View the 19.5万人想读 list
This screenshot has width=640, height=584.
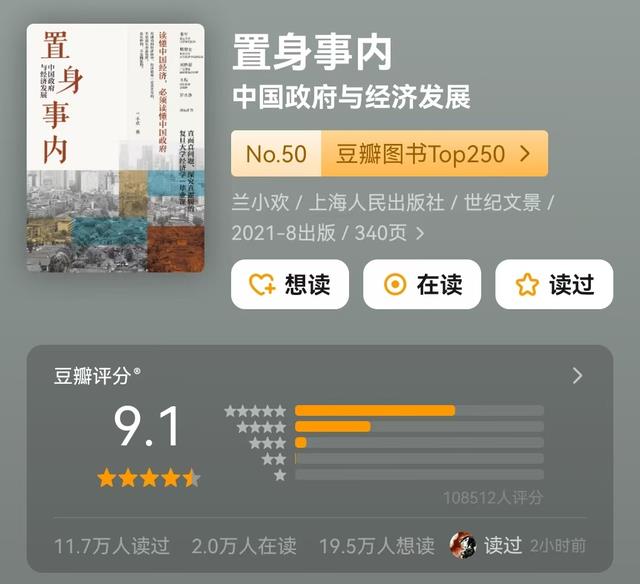[x=377, y=546]
